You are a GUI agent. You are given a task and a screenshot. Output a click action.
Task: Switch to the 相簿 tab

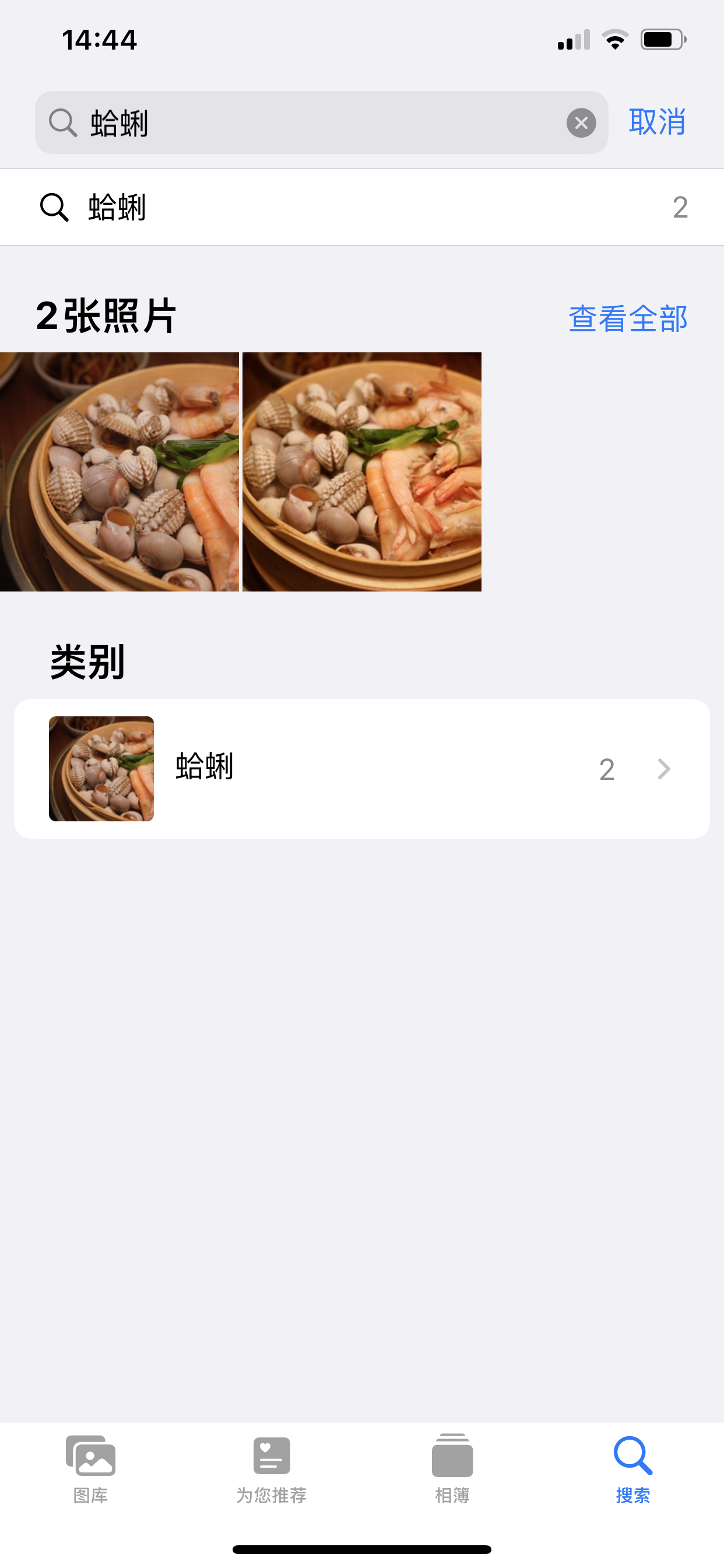click(452, 1468)
